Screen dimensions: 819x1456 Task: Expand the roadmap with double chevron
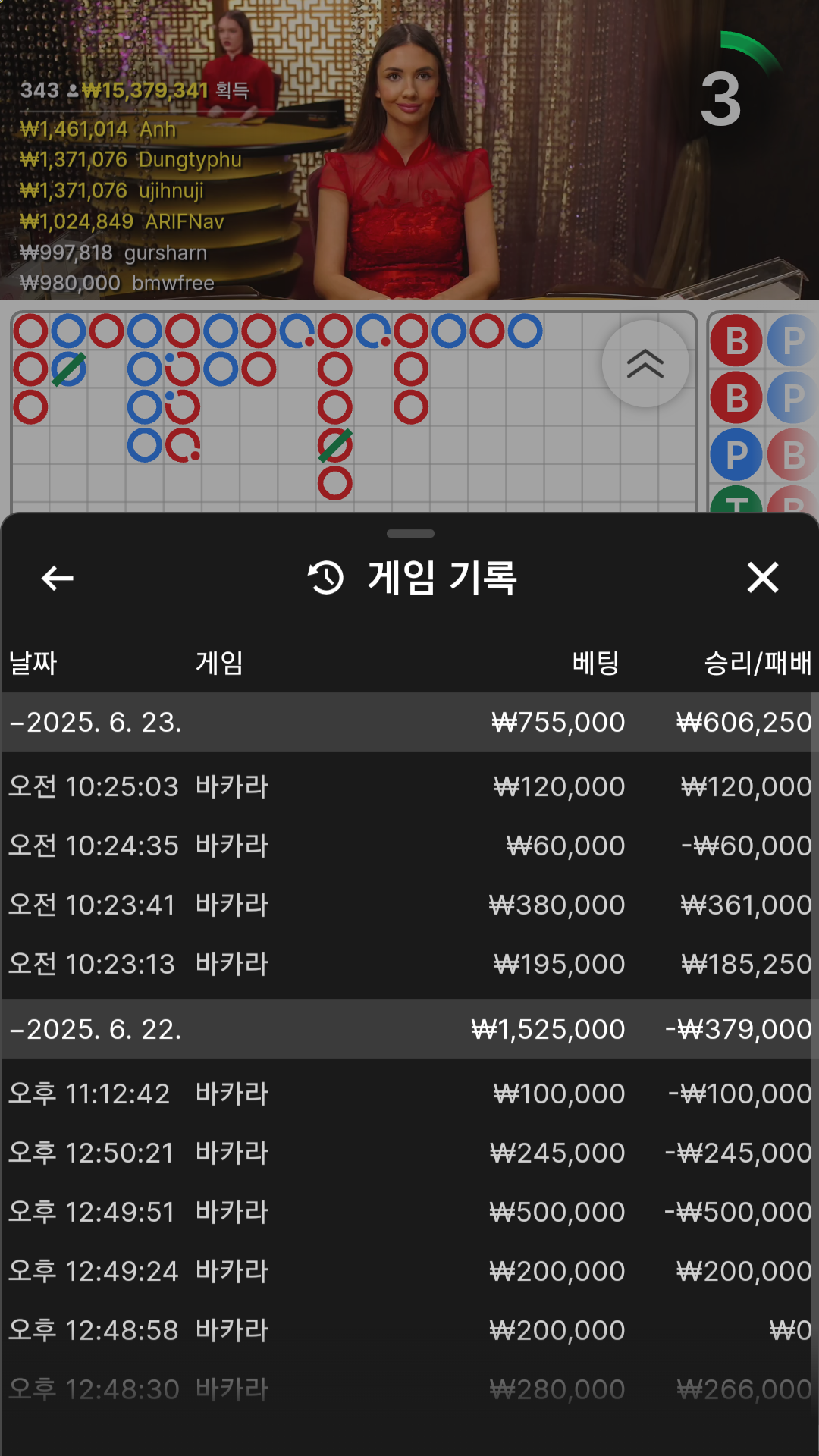pyautogui.click(x=645, y=364)
